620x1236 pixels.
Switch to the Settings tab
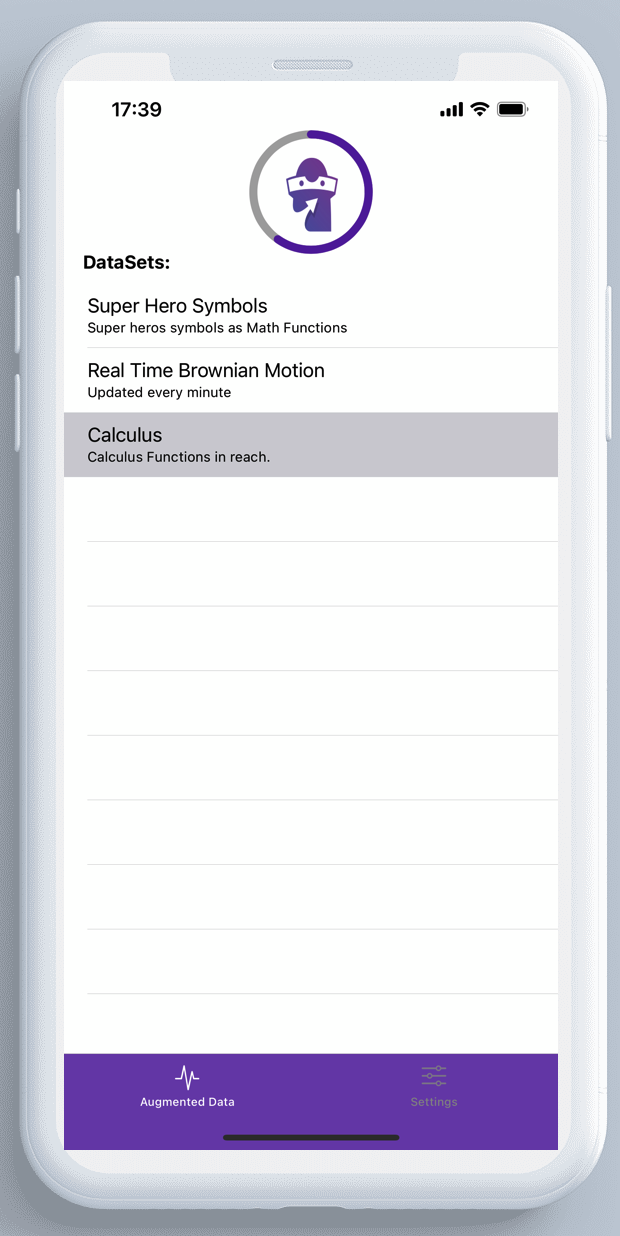(x=434, y=1087)
